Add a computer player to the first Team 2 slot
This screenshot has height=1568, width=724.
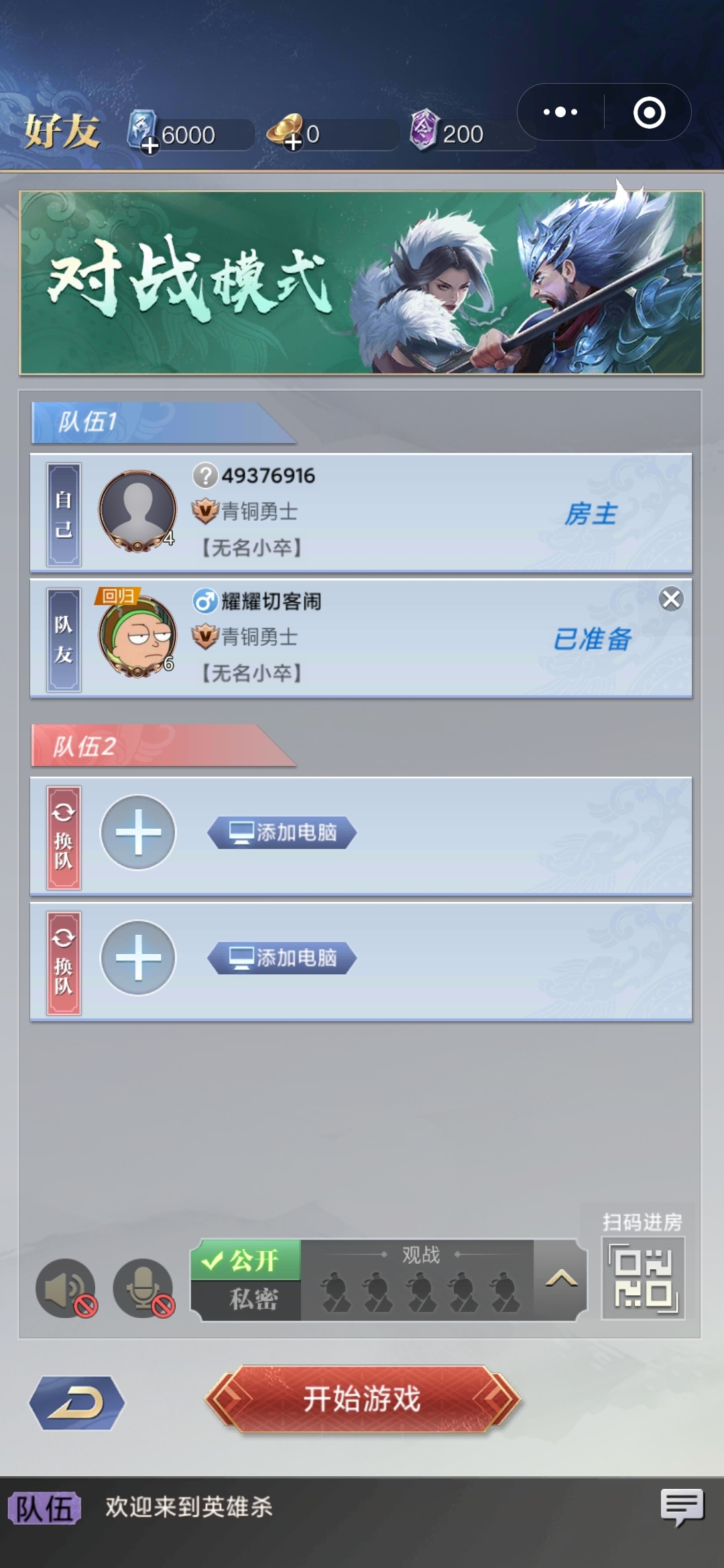pyautogui.click(x=282, y=832)
